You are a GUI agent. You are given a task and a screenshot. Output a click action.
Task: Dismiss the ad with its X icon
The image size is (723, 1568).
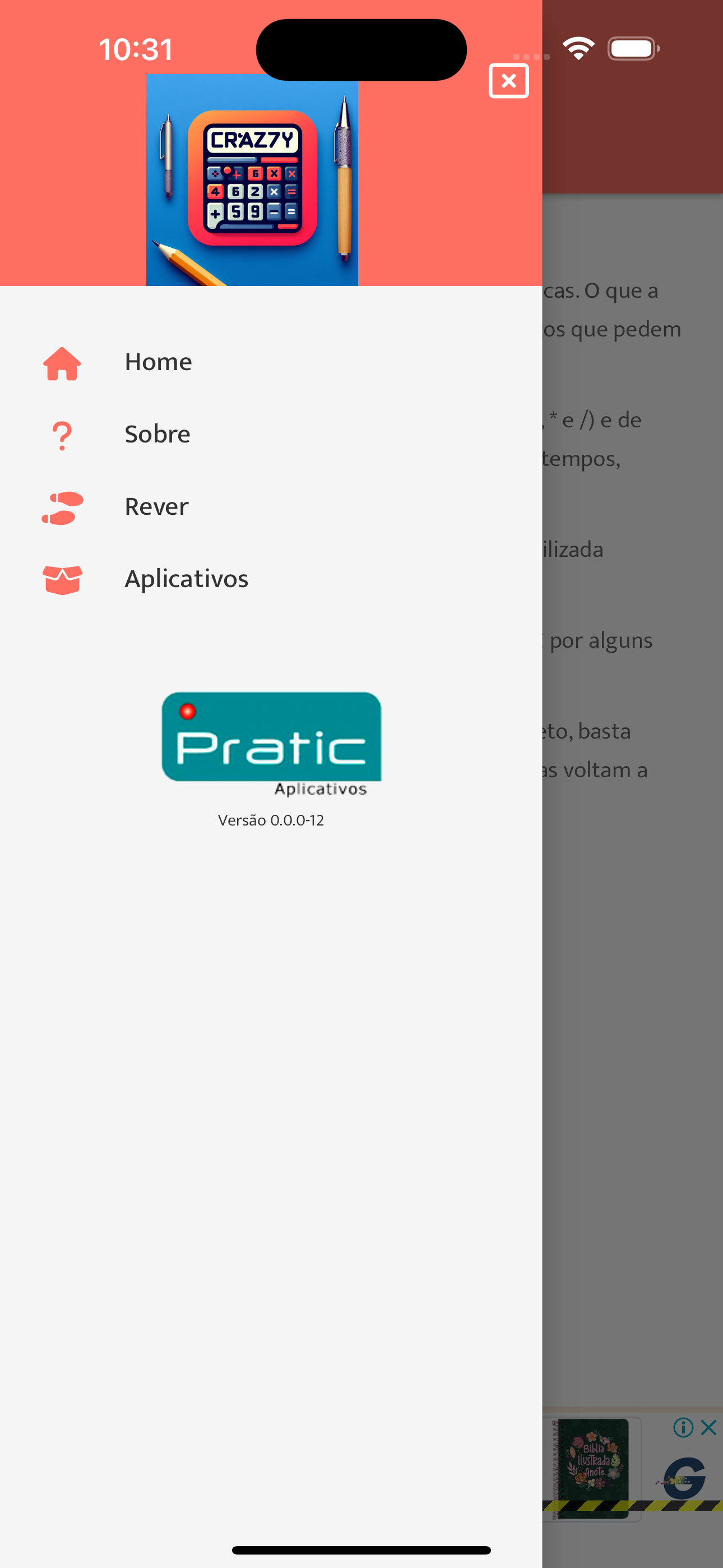click(x=708, y=1427)
